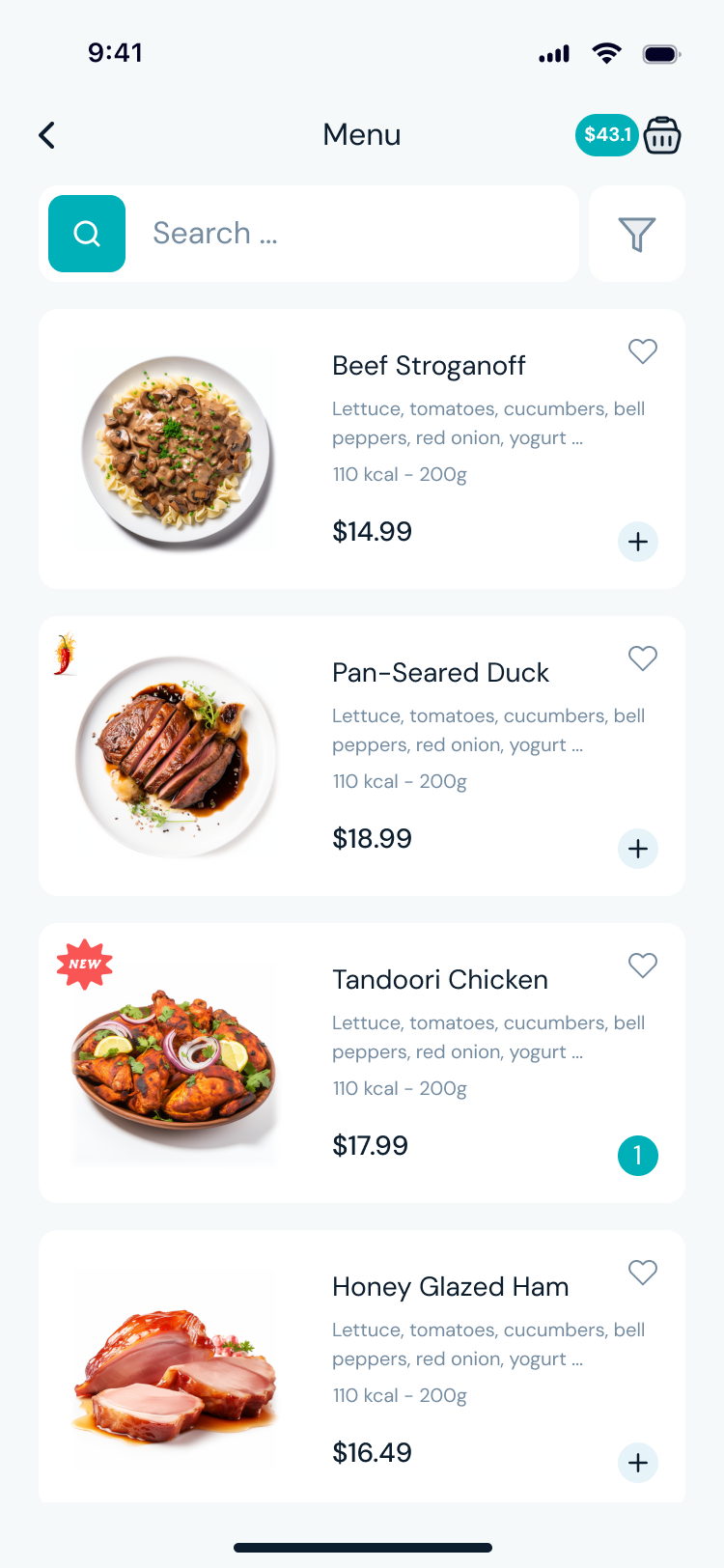
Task: Add Honey Glazed Ham via plus icon
Action: pyautogui.click(x=637, y=1463)
